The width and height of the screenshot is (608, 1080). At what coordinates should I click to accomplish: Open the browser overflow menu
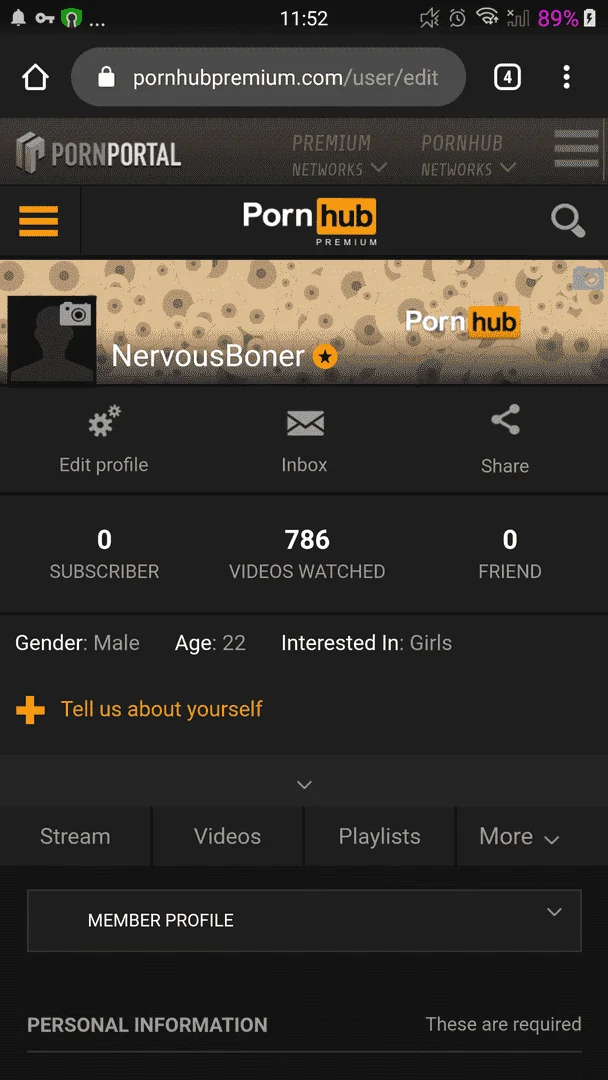click(x=566, y=77)
